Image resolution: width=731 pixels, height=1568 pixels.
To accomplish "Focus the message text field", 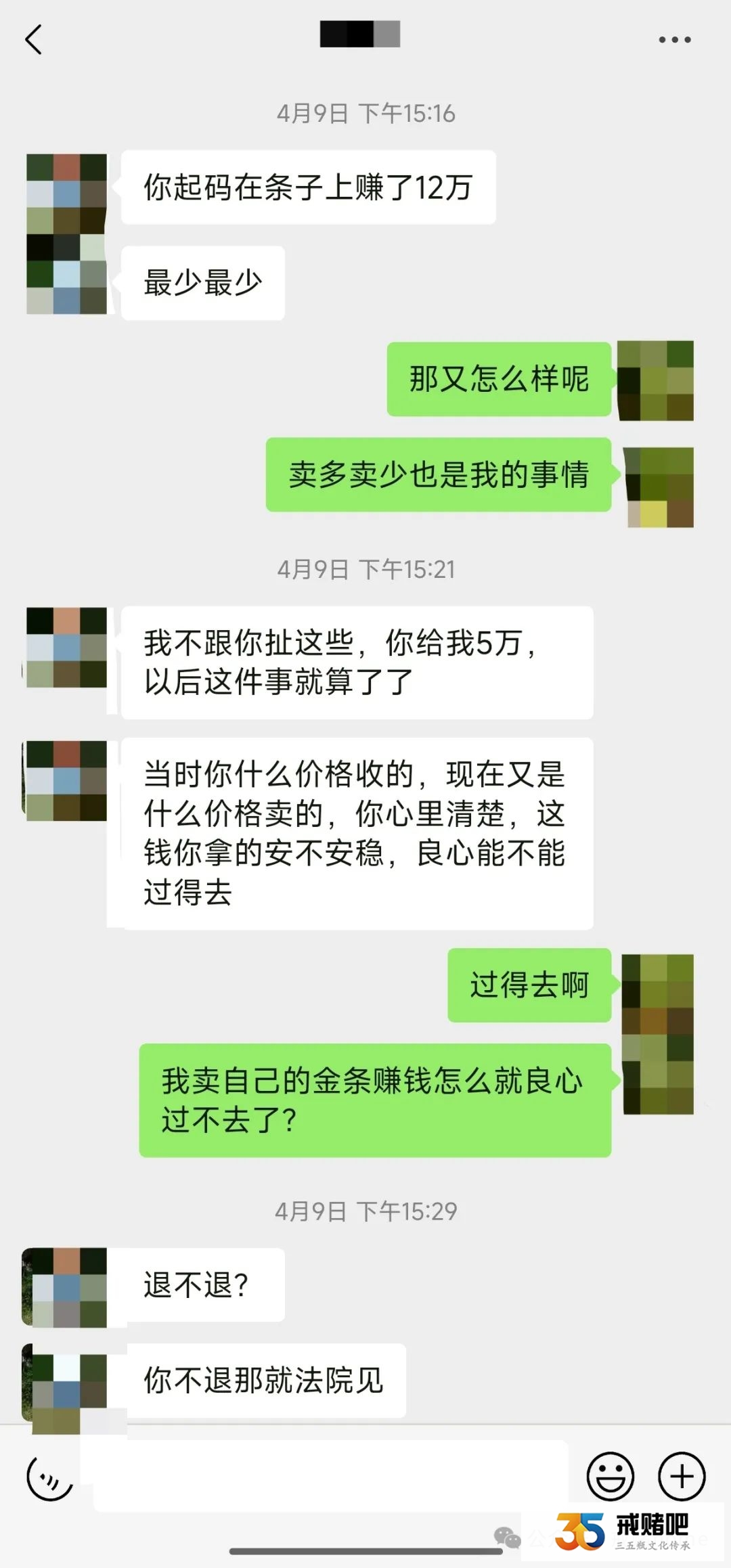I will pyautogui.click(x=330, y=1476).
